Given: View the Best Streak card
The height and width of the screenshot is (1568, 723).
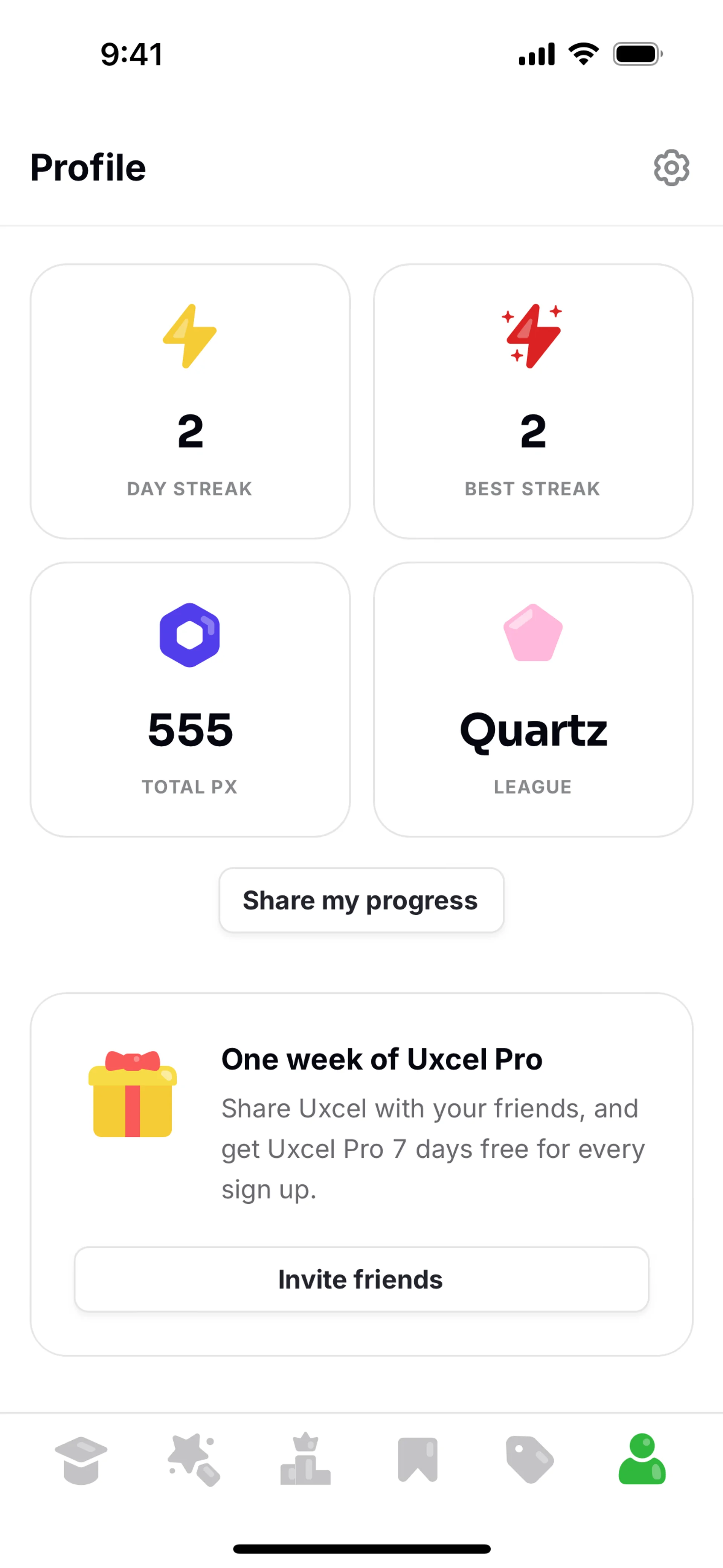Looking at the screenshot, I should click(x=532, y=401).
